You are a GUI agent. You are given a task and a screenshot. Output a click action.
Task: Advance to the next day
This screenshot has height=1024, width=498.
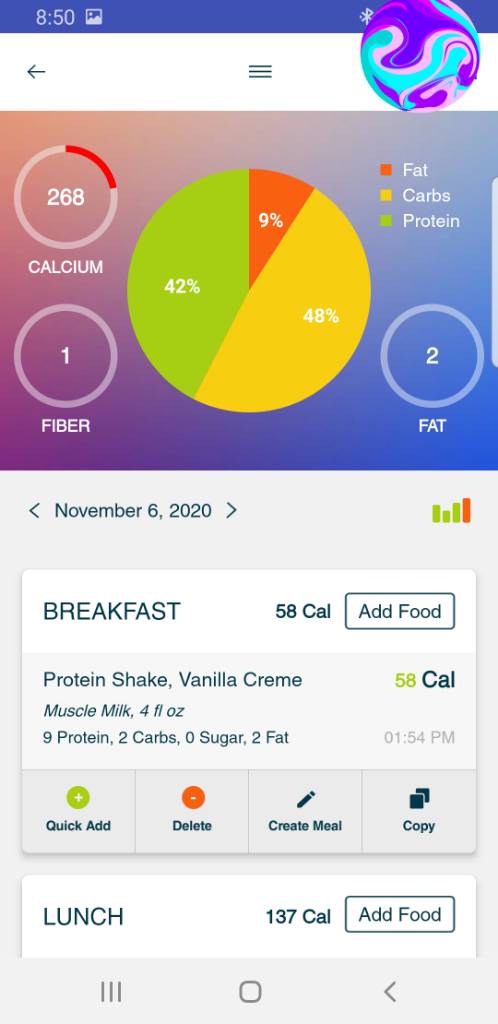231,511
